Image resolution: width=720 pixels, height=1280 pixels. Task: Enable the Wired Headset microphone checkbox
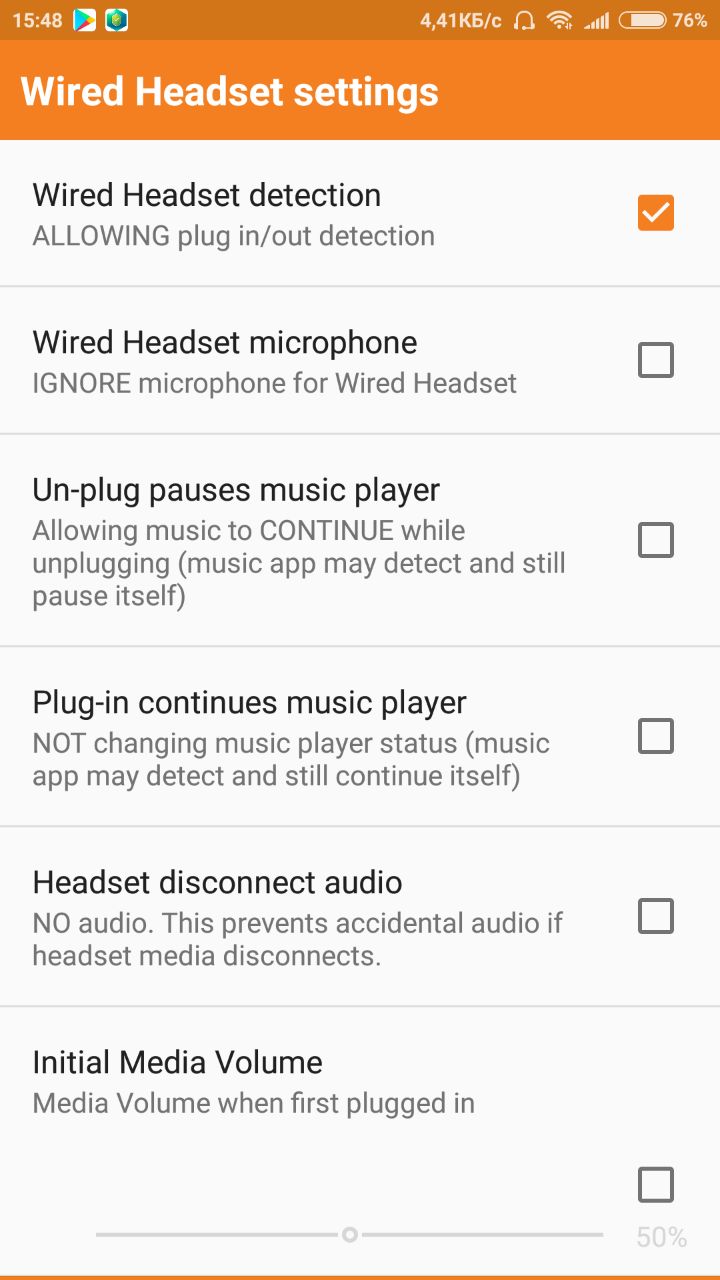coord(656,360)
